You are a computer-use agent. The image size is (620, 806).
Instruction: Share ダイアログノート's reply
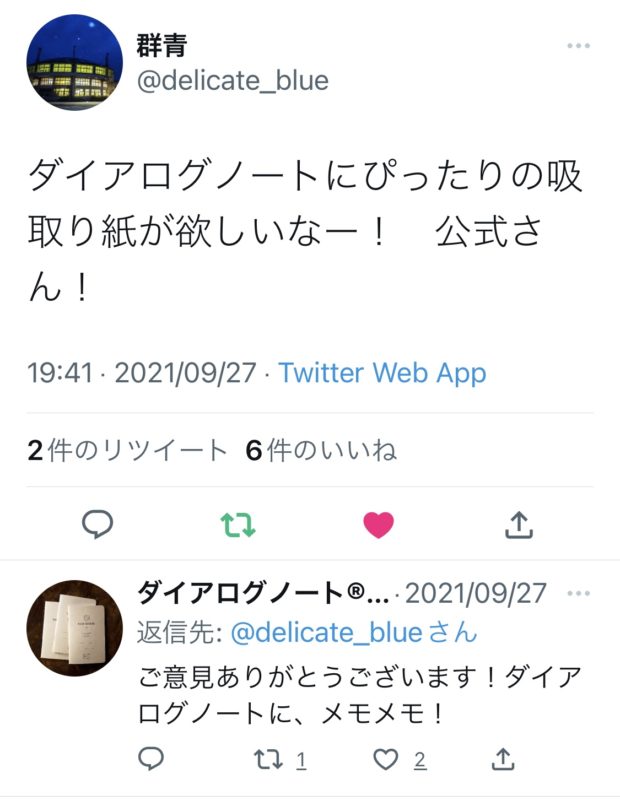[x=504, y=759]
